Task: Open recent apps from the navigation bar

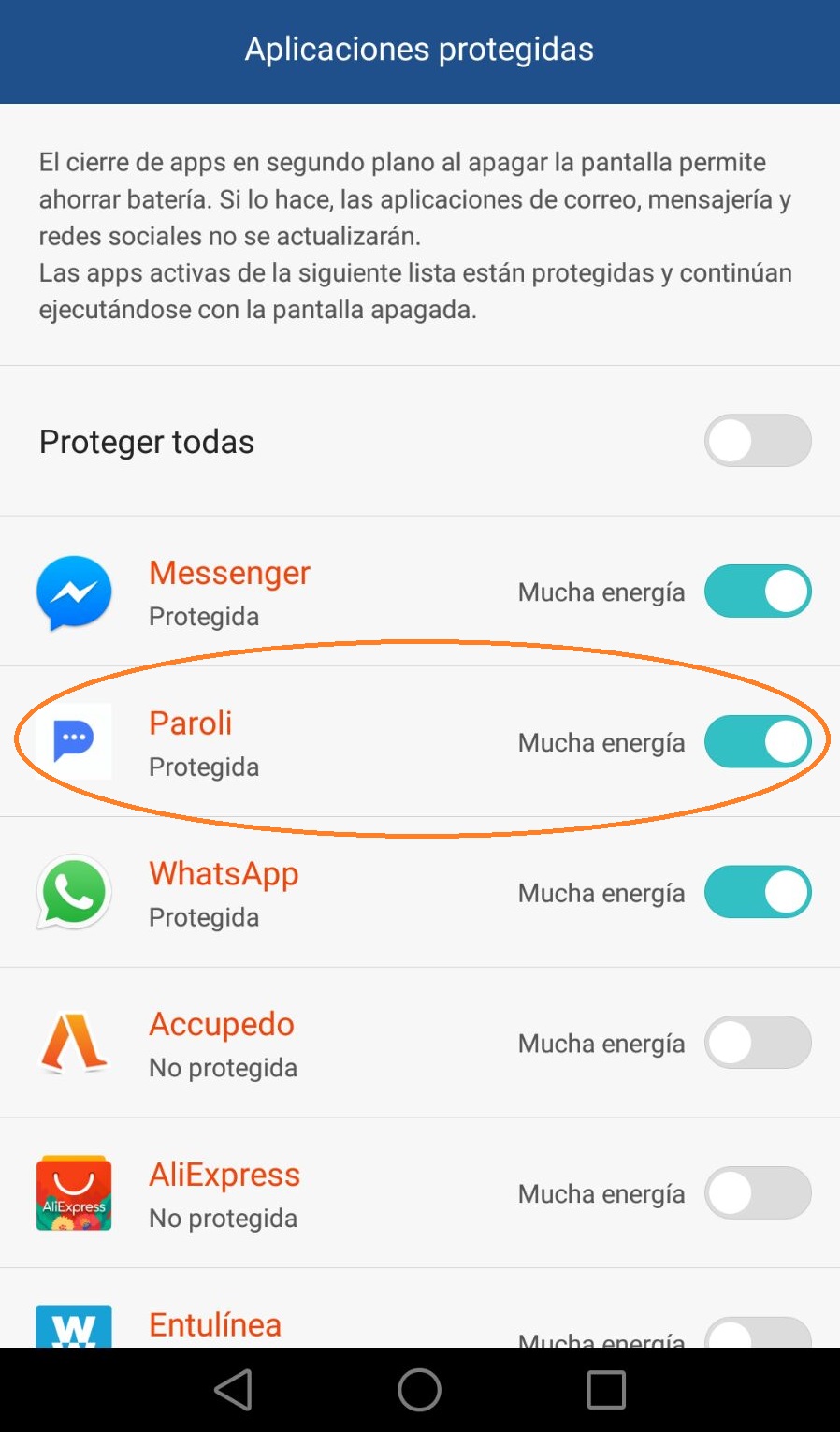Action: 606,1390
